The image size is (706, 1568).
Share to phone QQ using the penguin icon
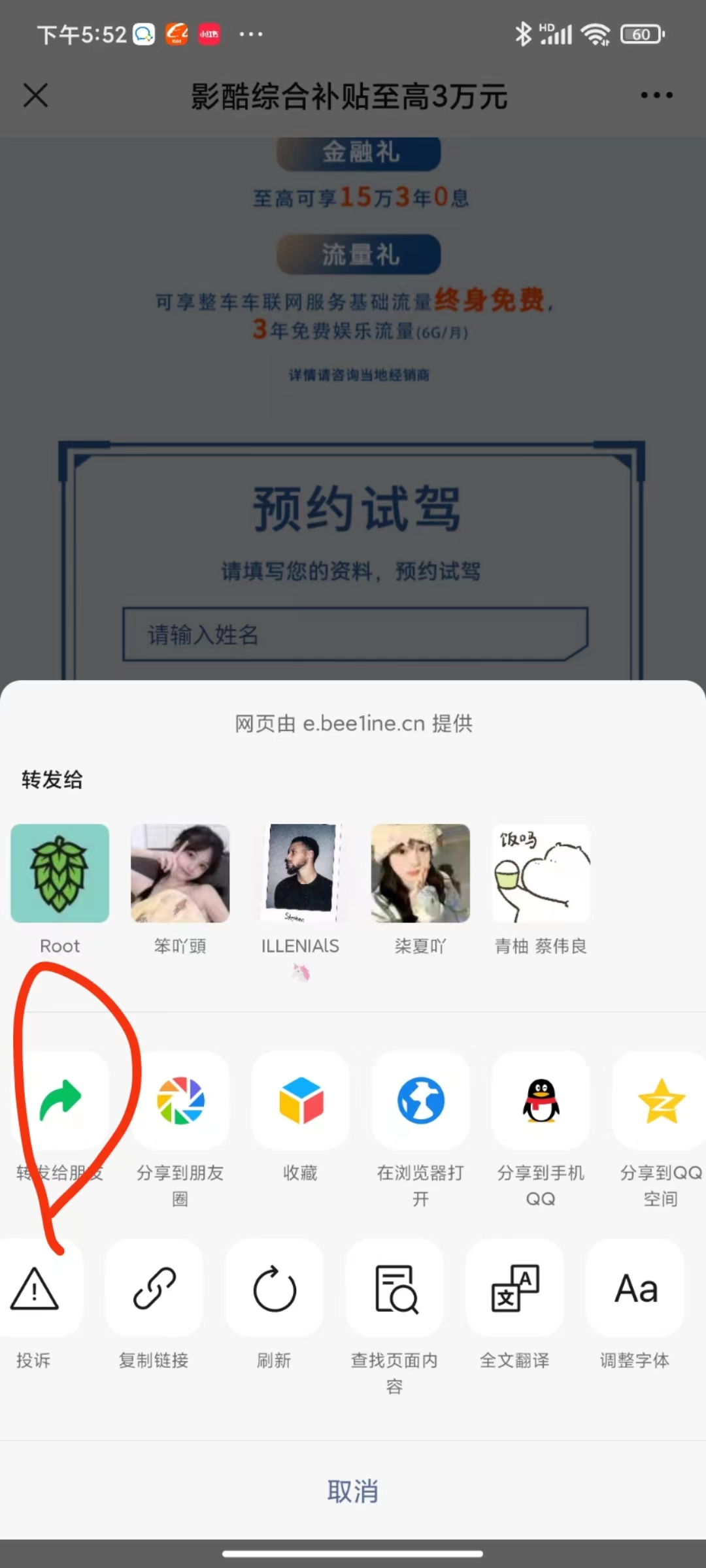click(541, 1100)
